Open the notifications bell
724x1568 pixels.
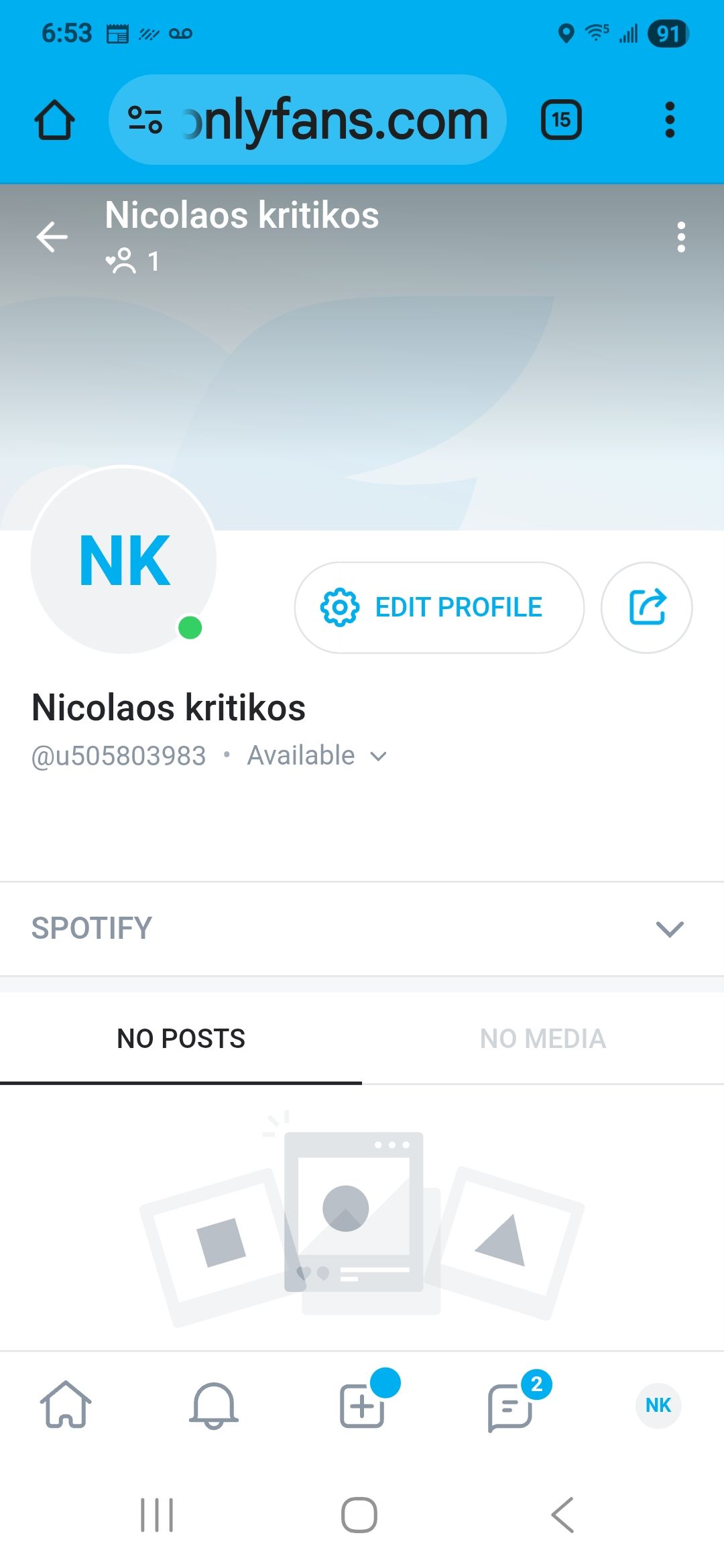pyautogui.click(x=214, y=1404)
